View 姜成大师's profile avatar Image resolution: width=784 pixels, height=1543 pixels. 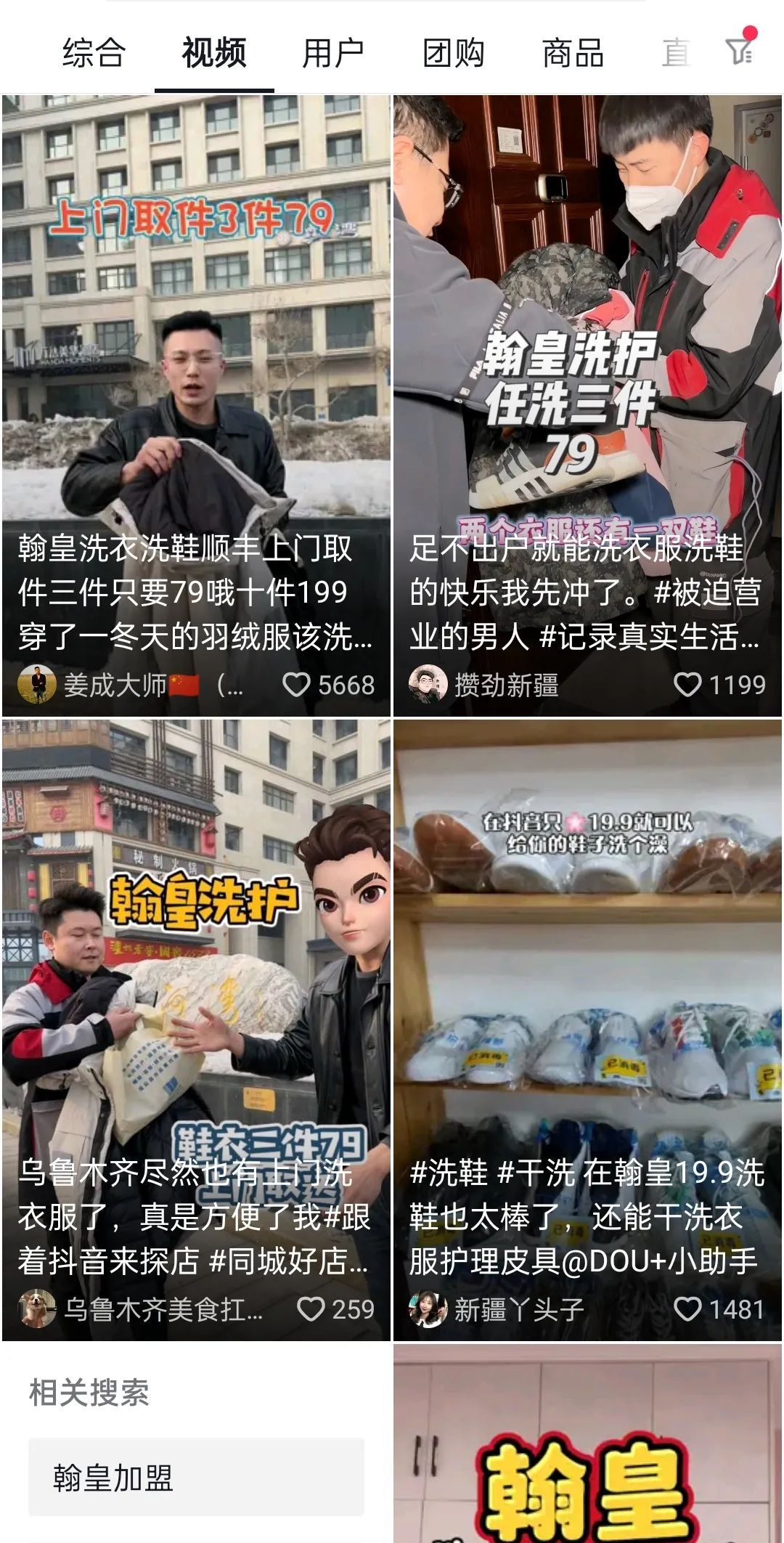[36, 684]
